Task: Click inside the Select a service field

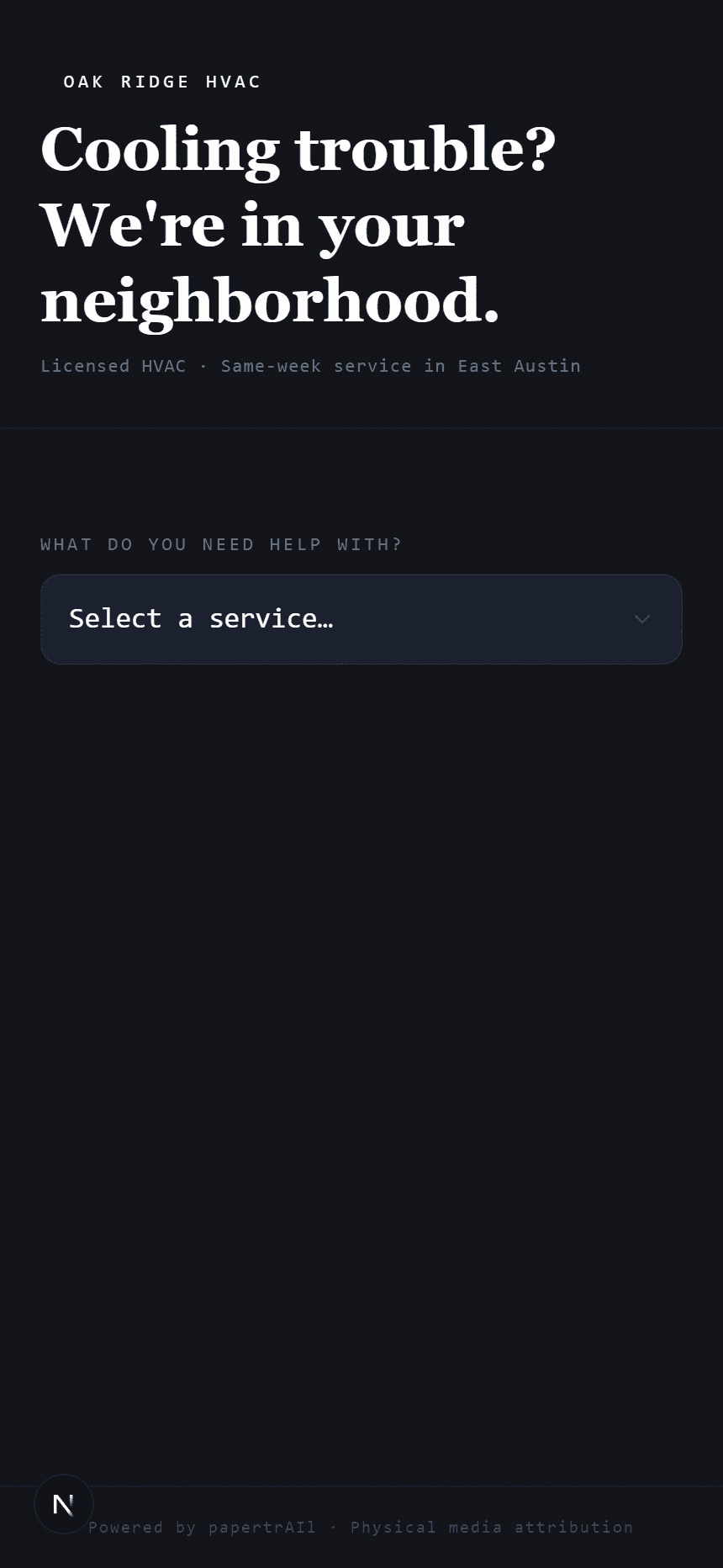Action: pos(202,619)
